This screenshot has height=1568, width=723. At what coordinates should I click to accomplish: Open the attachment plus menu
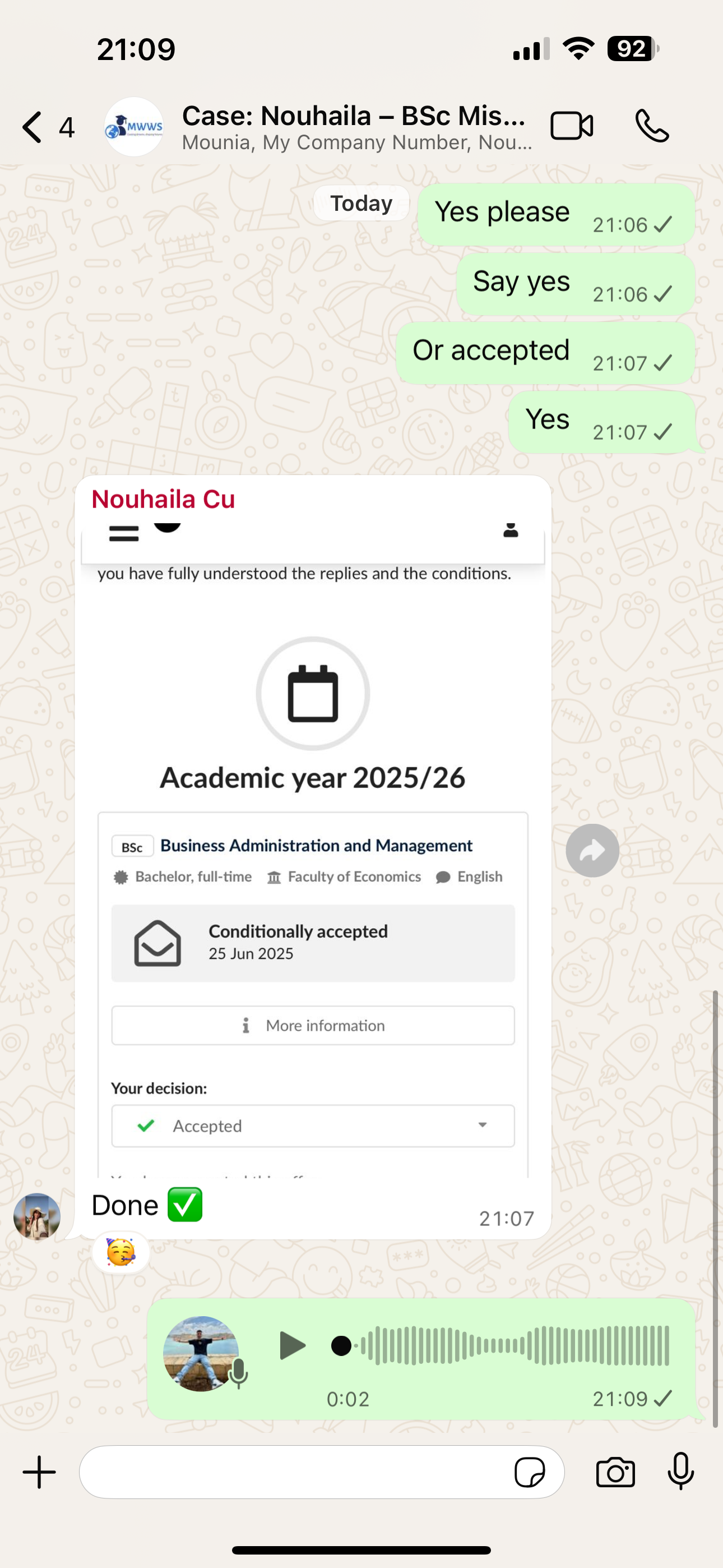point(39,1473)
